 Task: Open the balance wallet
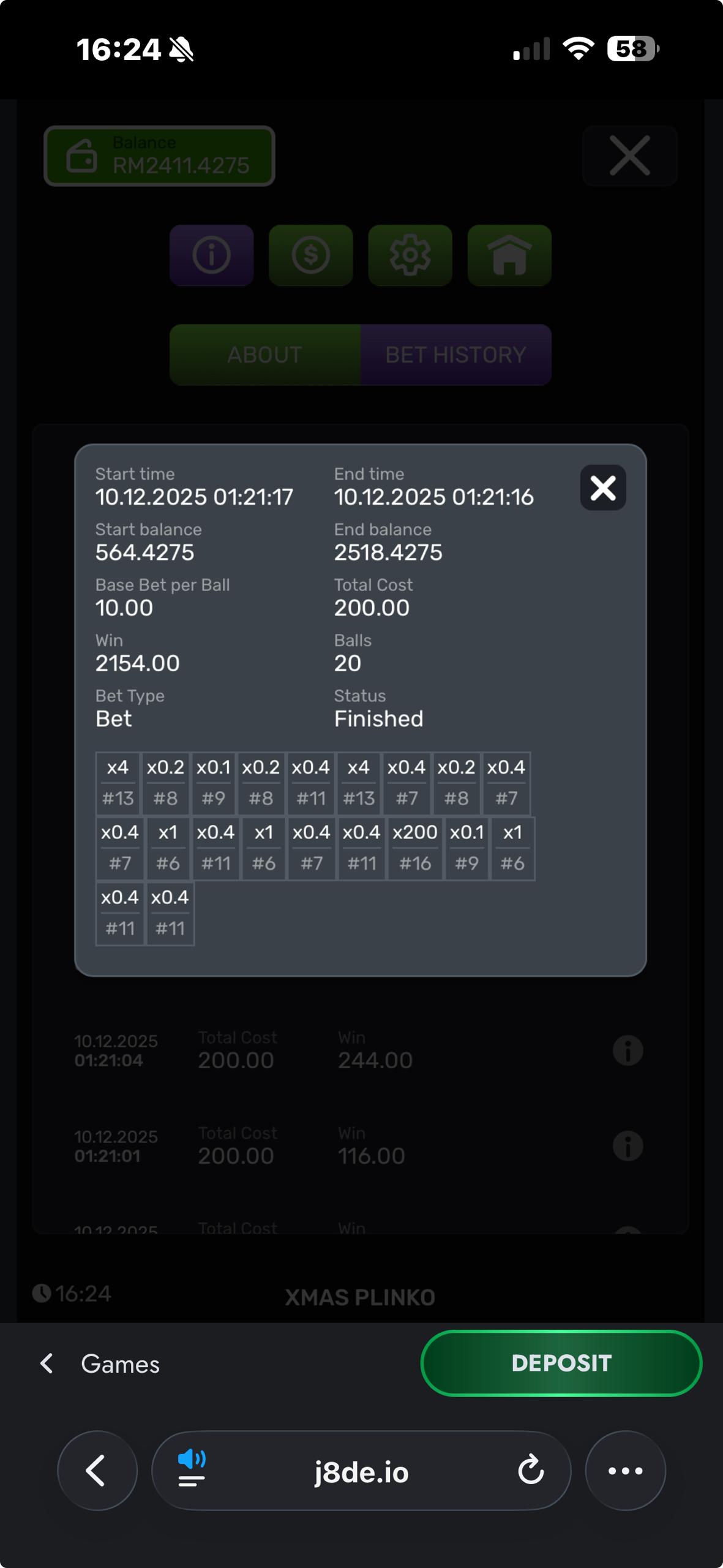click(x=159, y=156)
